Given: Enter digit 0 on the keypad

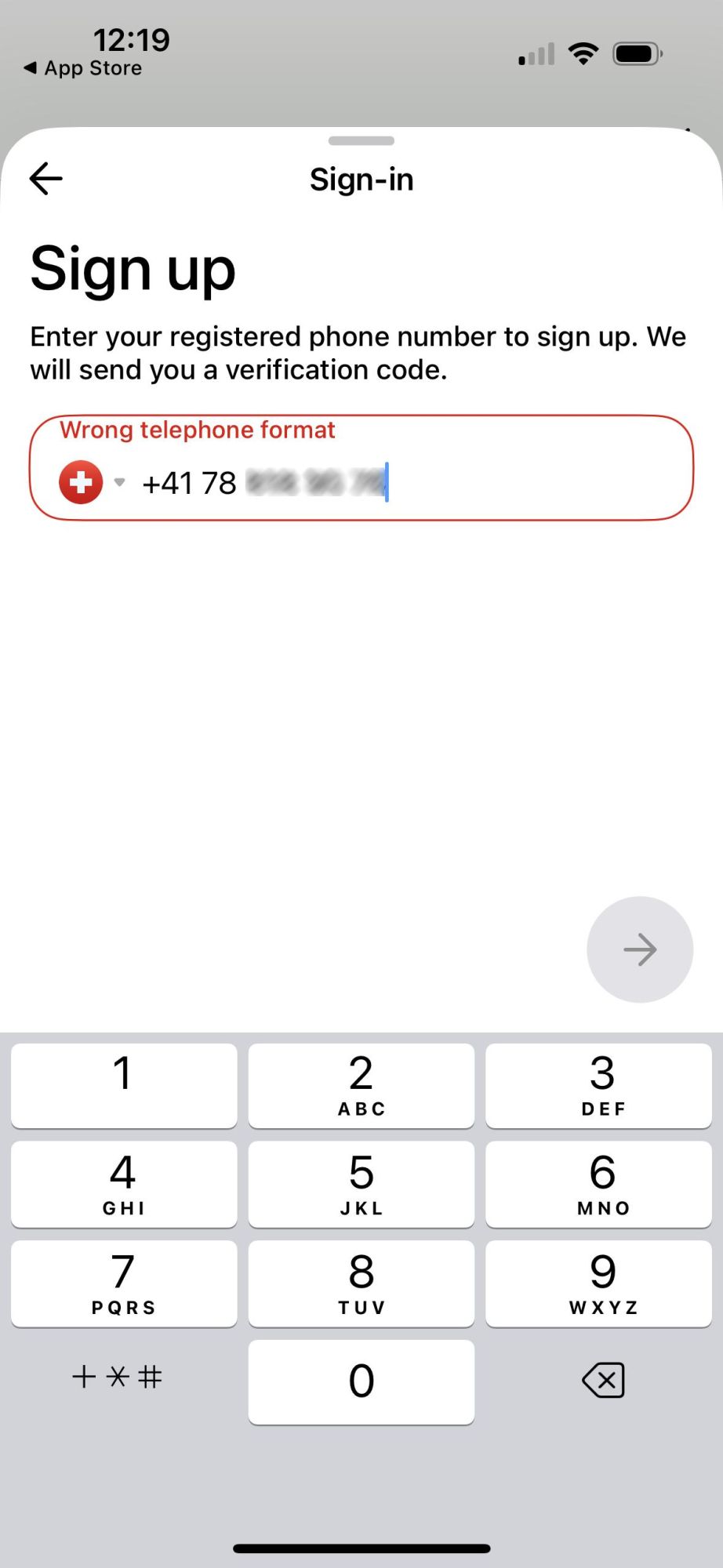Looking at the screenshot, I should [361, 1381].
